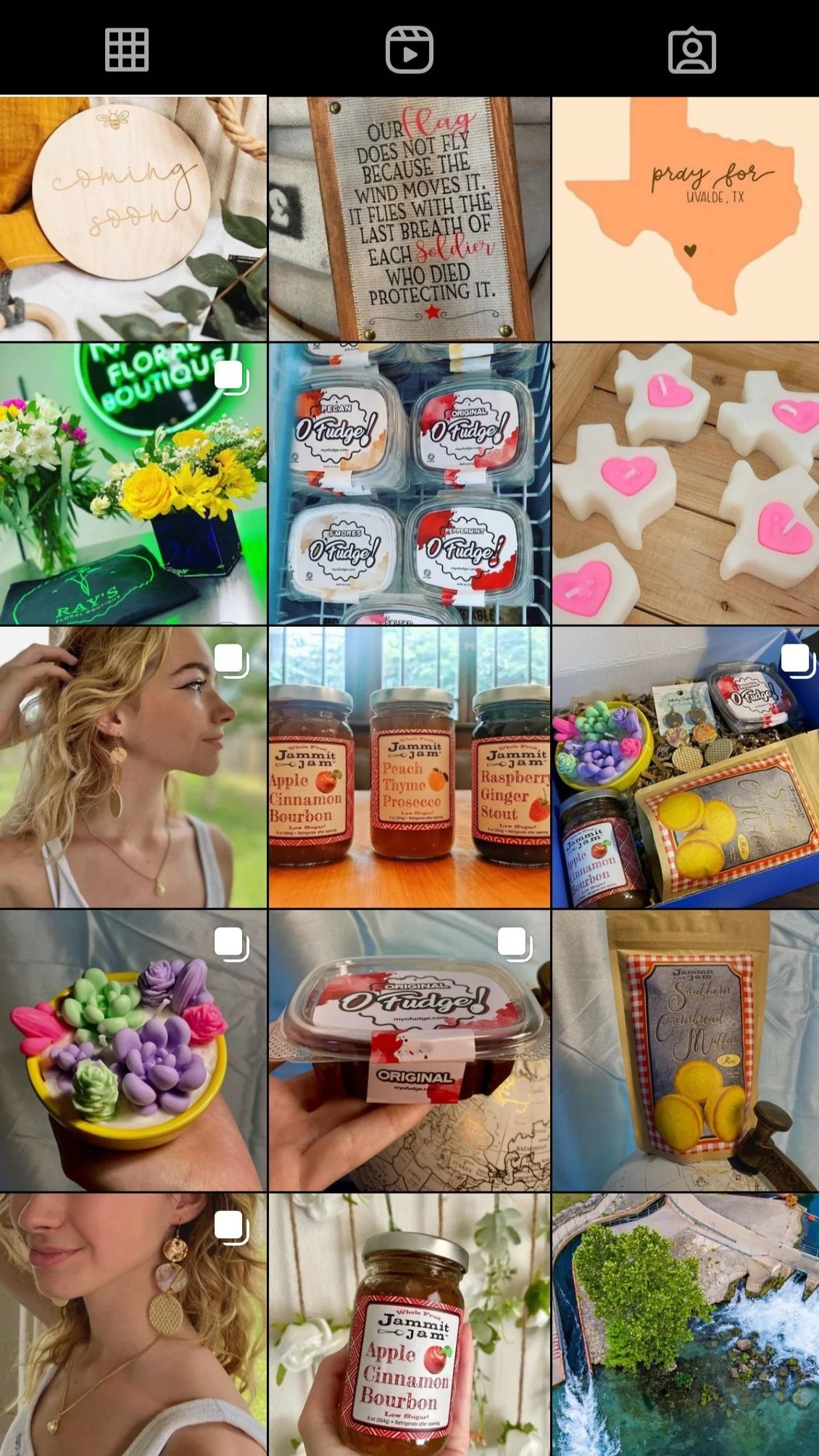Open the flag quote sign post
The height and width of the screenshot is (1456, 819).
[409, 218]
